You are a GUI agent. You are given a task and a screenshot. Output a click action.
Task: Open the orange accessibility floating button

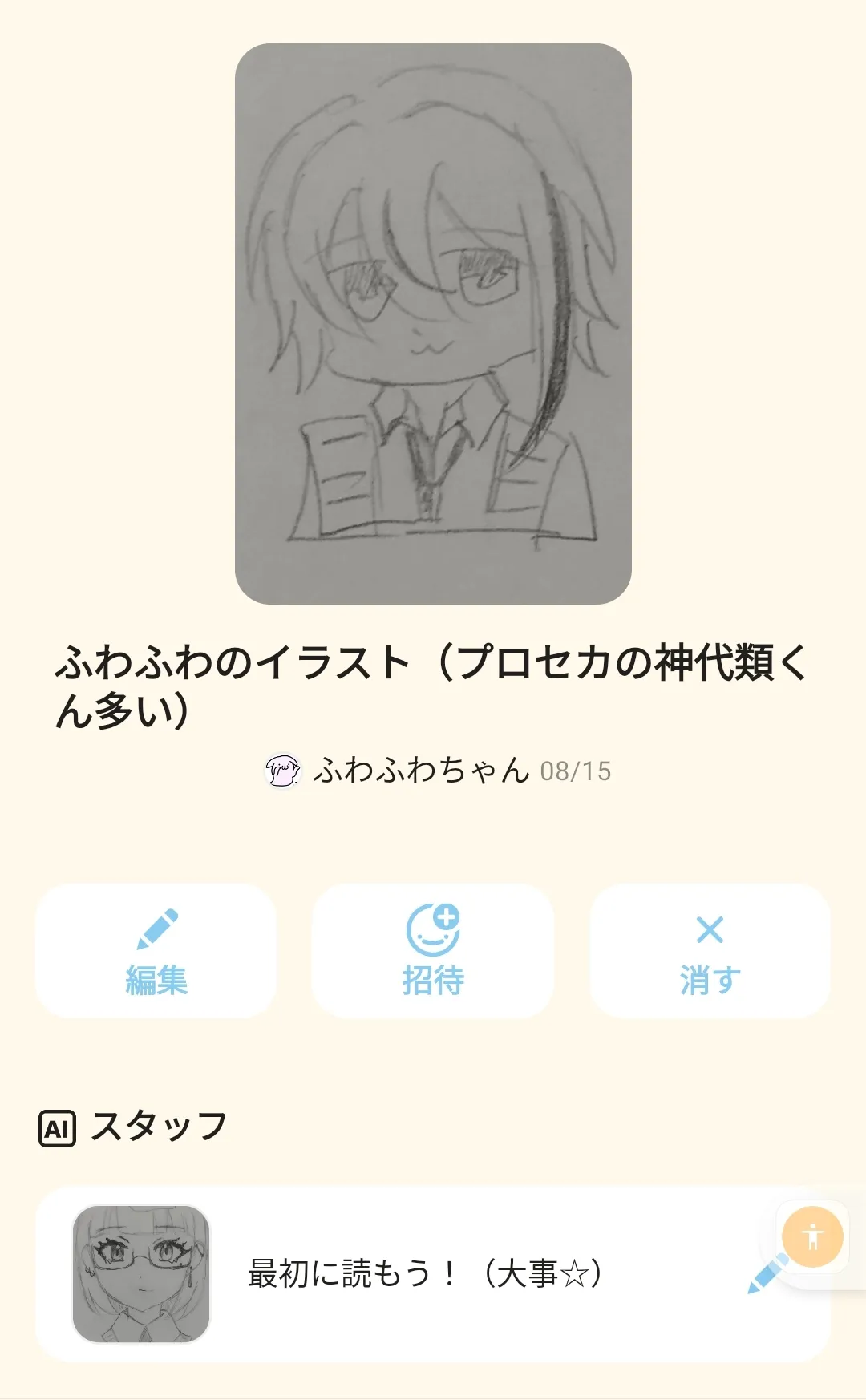point(812,1236)
